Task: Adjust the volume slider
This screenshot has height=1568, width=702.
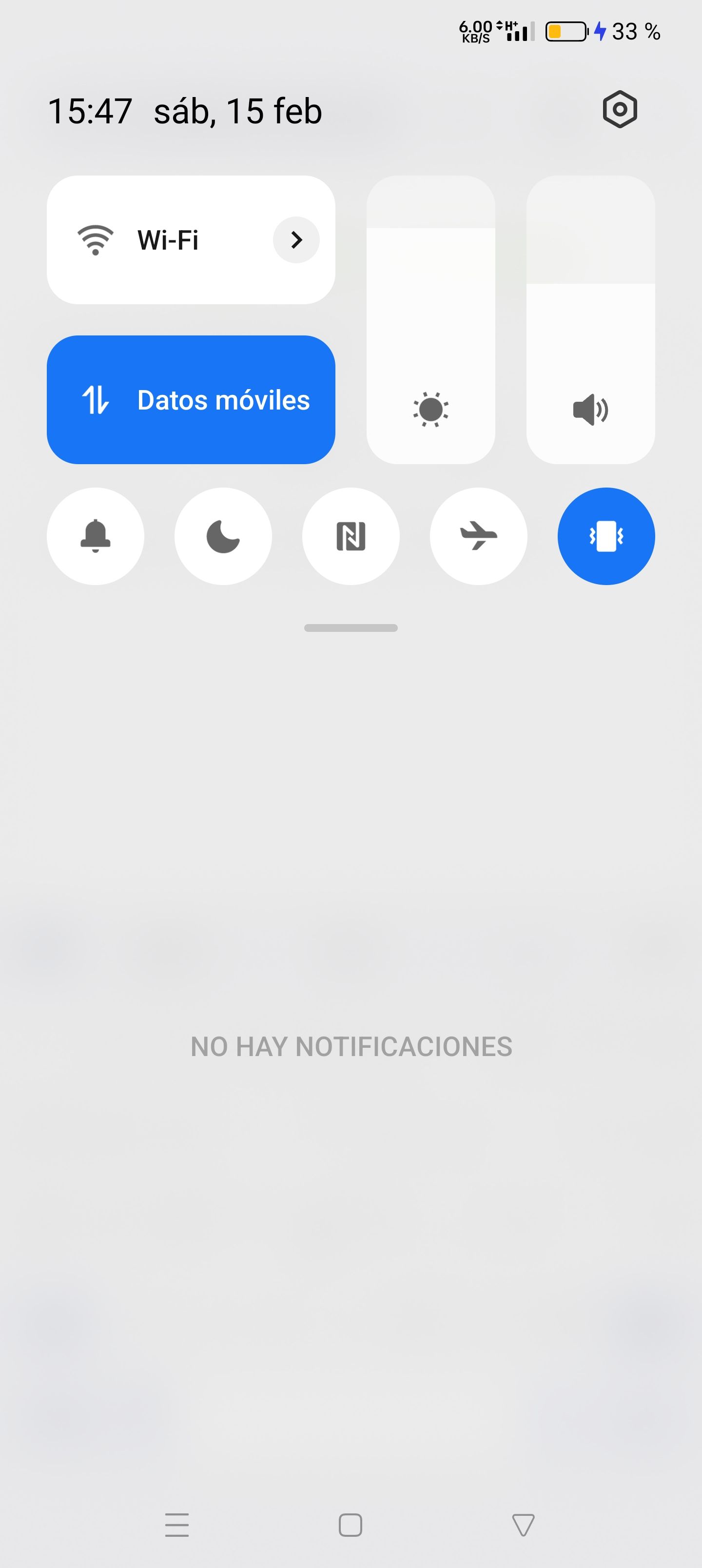Action: (x=590, y=319)
